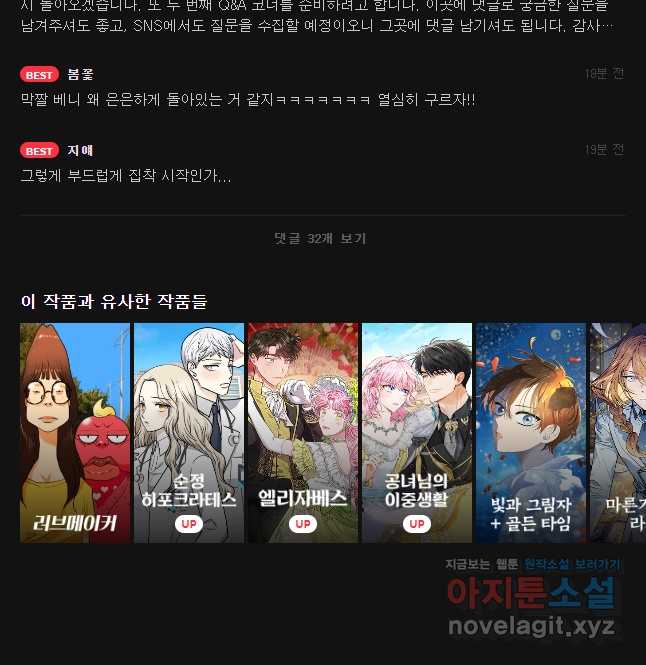Open the 러브메이커 webtoon card
Screen dimensions: 646x665
75,432
